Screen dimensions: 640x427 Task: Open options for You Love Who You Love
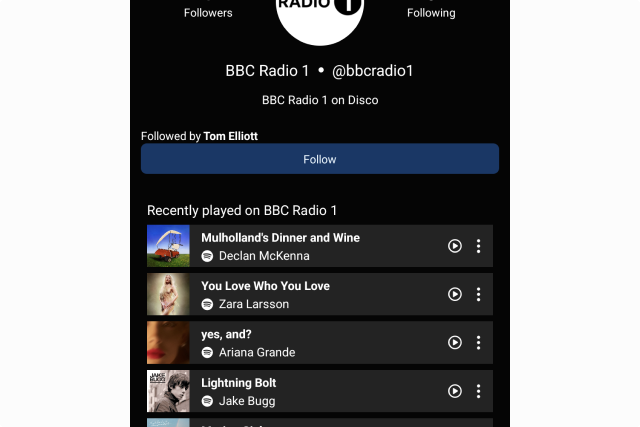point(479,294)
